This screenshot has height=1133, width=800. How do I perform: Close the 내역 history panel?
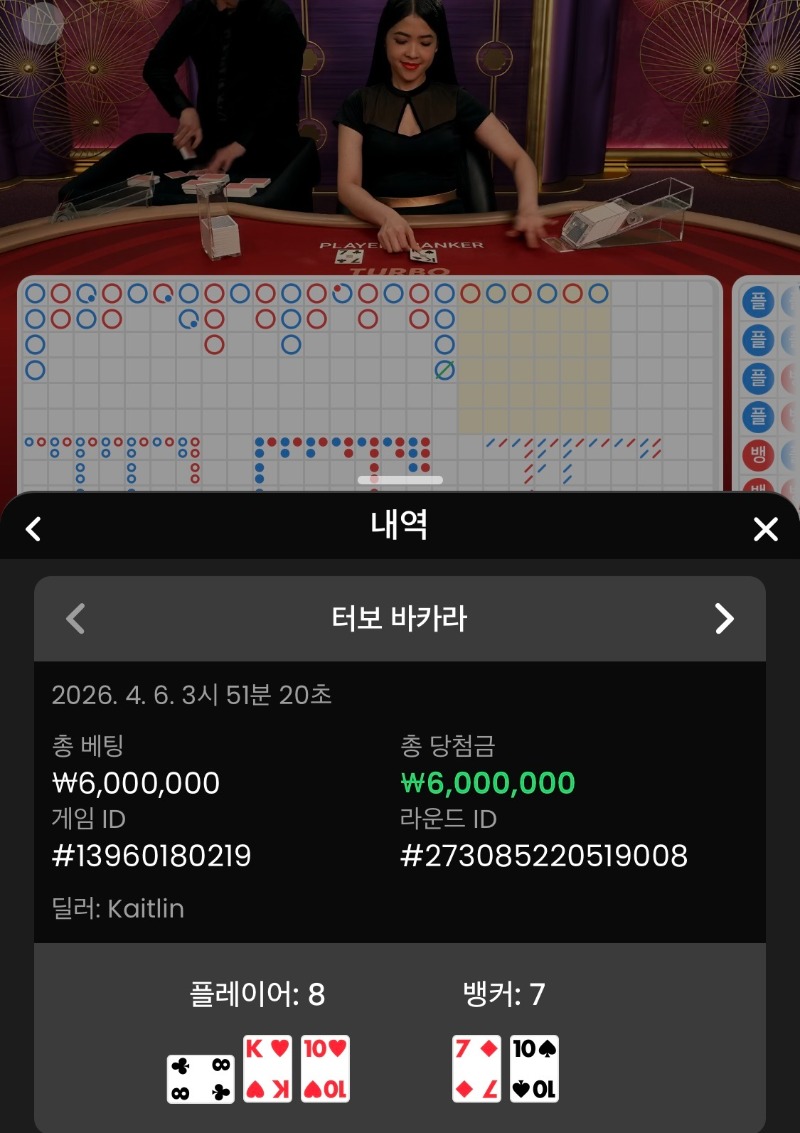click(765, 529)
